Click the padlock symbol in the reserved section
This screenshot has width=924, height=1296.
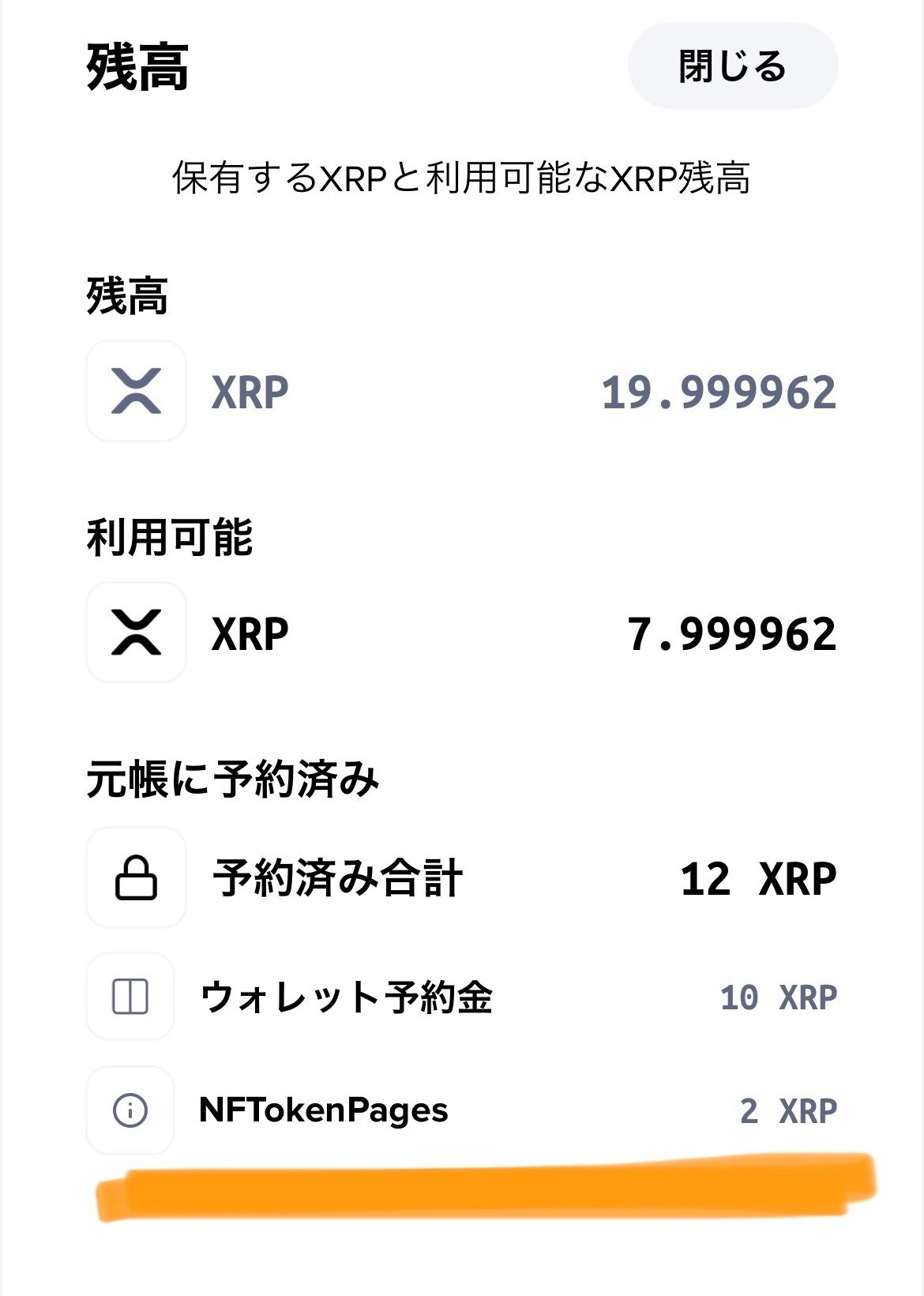[x=135, y=877]
